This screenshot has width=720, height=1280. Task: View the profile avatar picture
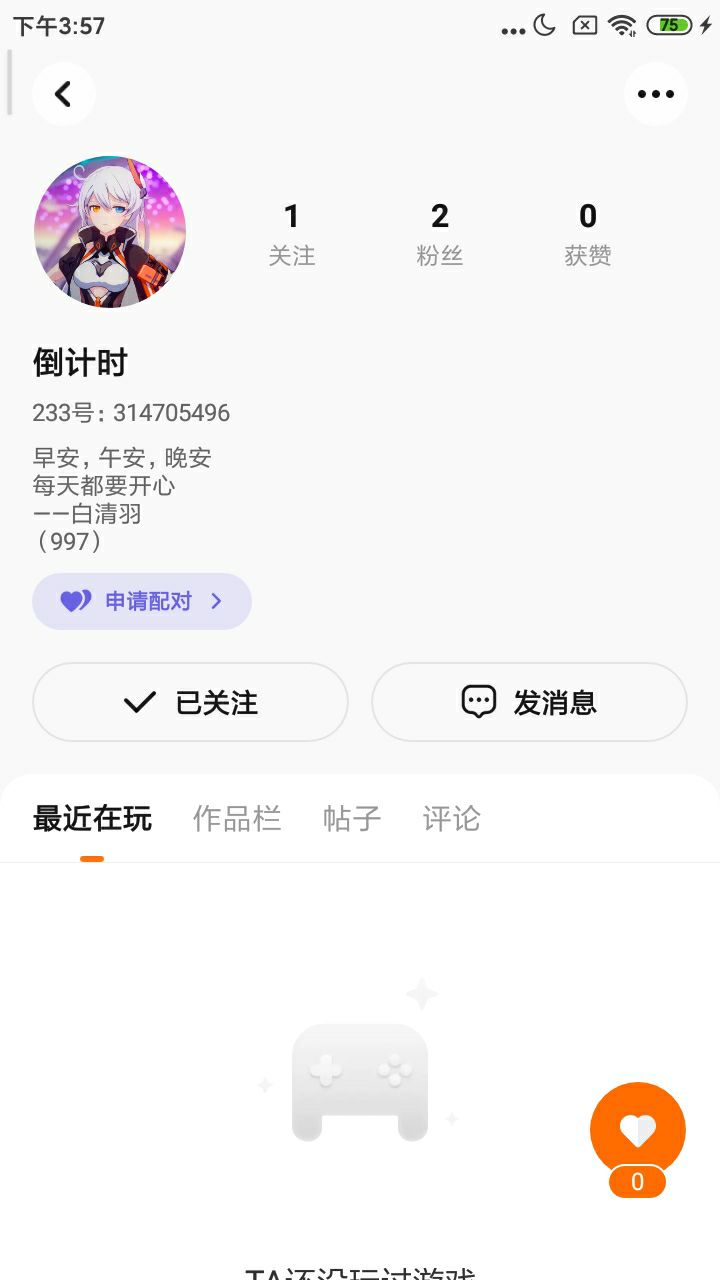tap(110, 231)
